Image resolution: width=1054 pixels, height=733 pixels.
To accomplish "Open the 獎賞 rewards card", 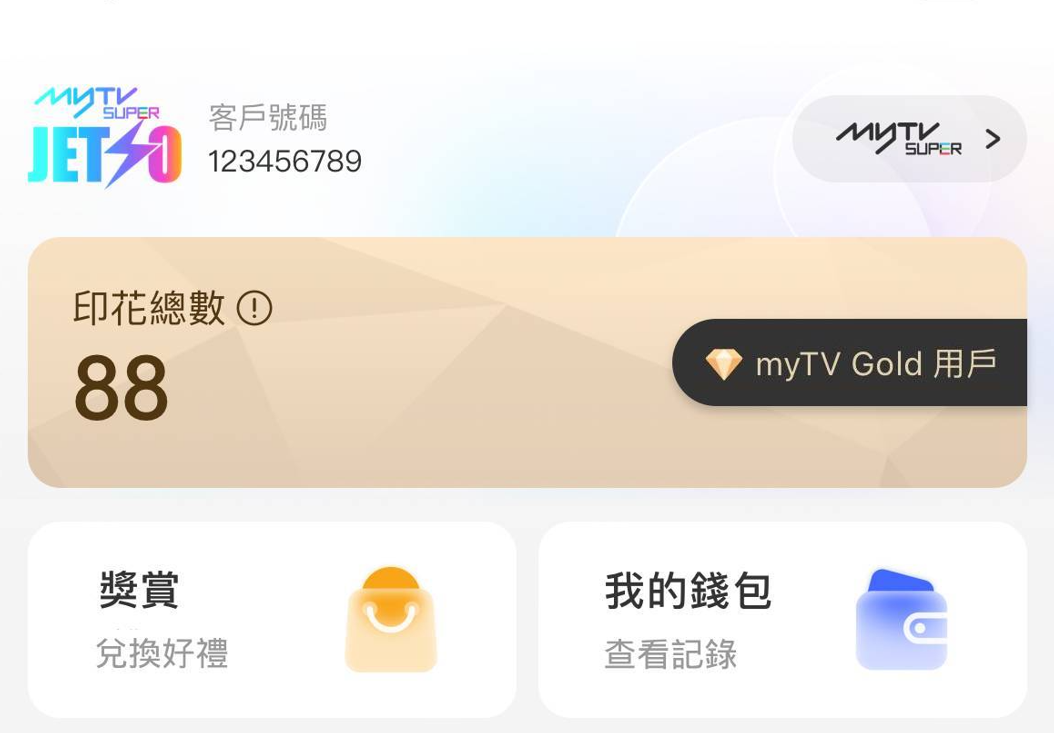I will 272,619.
